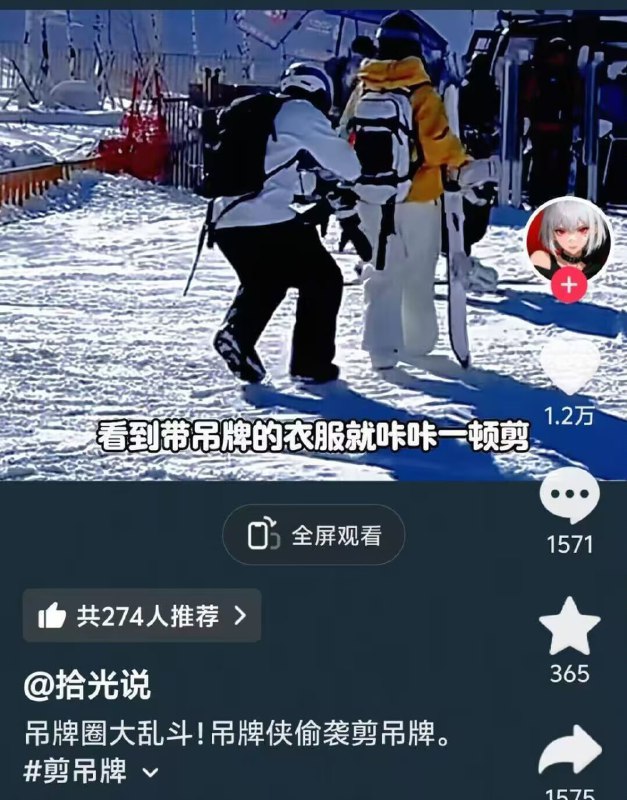Expand the caption with the down chevron
Viewport: 627px width, 800px height.
(151, 772)
